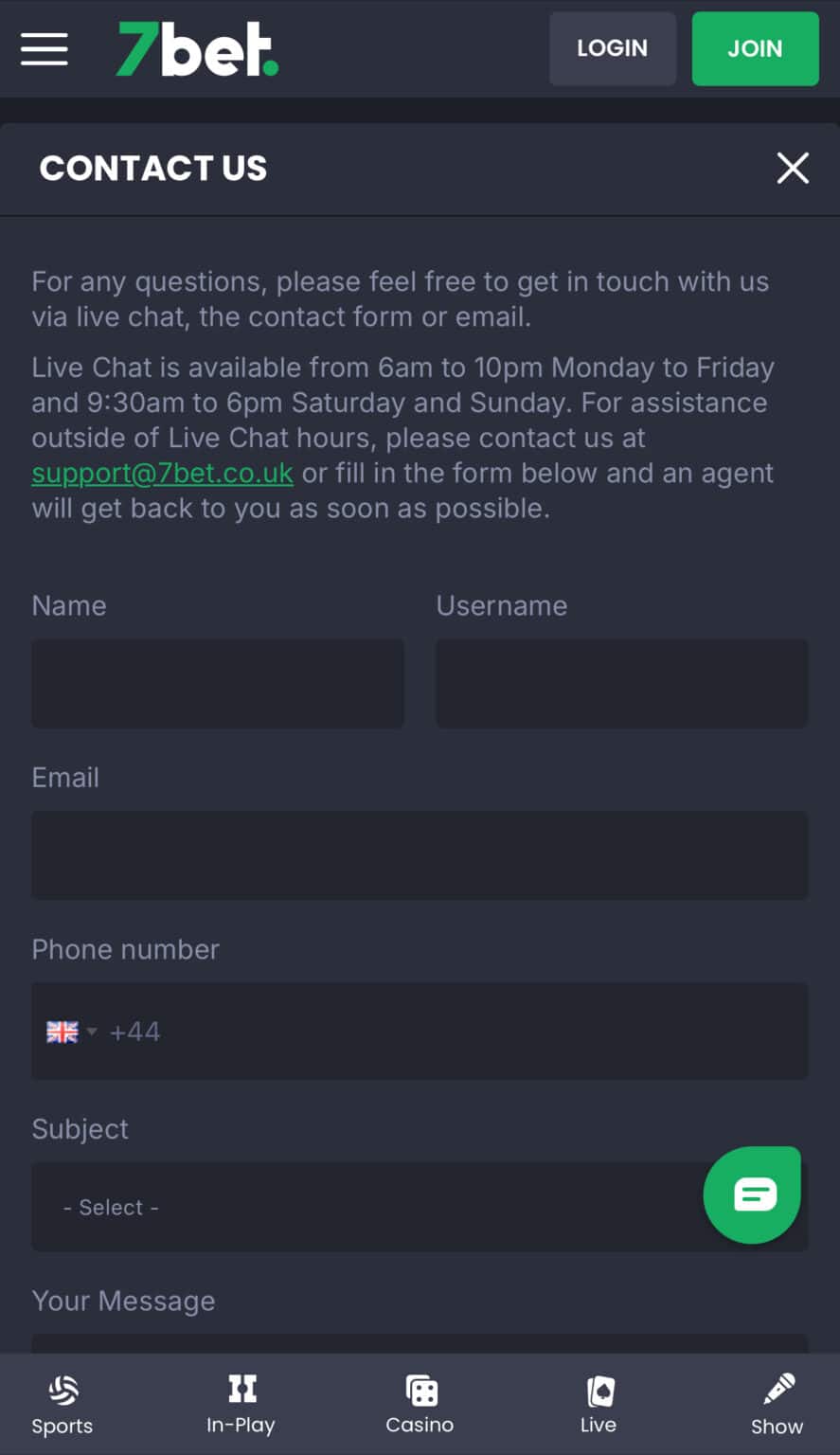Expand the Subject dropdown
This screenshot has width=840, height=1455.
360,1207
